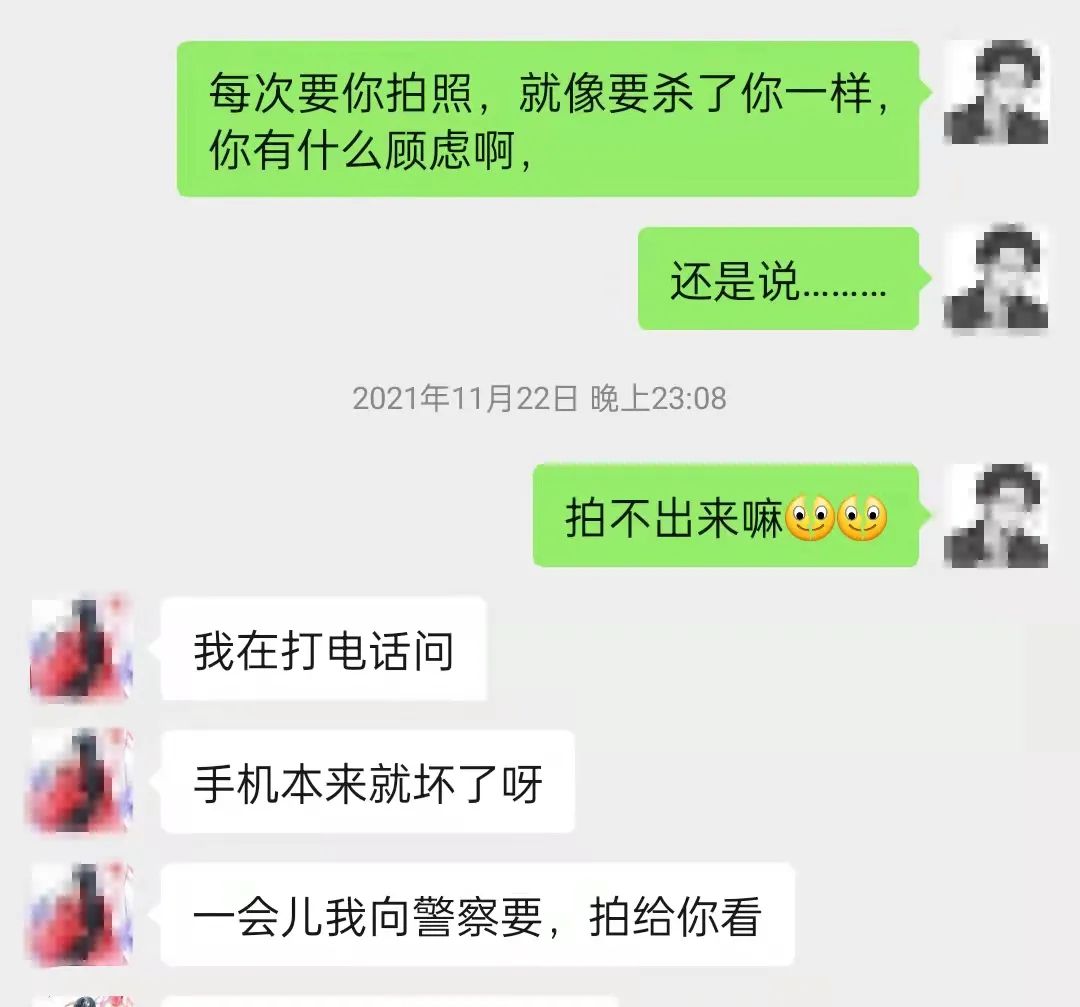Screen dimensions: 1080x1007
Task: View the profile from the avatar beside 一会儿我向警察要
Action: point(82,915)
